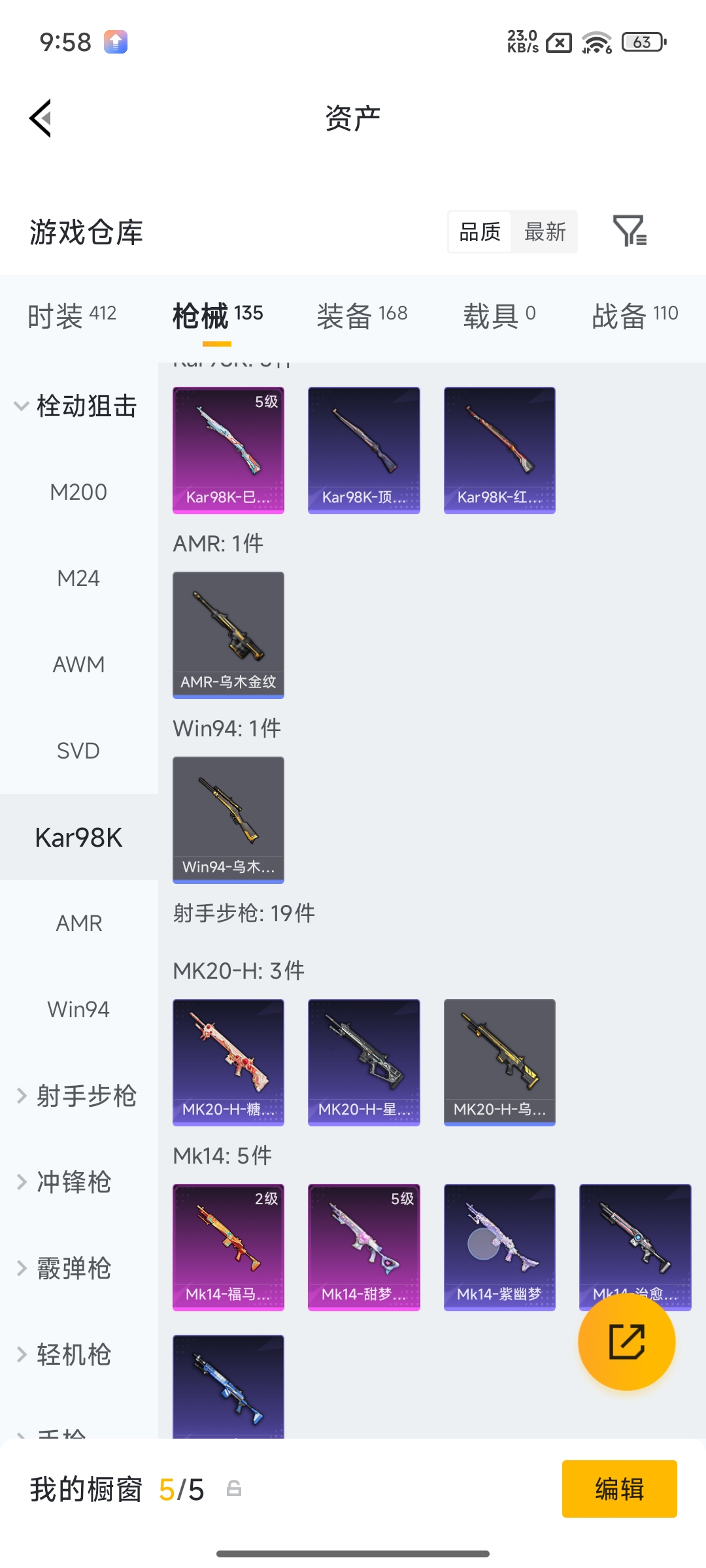
Task: Switch to the 时装 tab
Action: (x=72, y=316)
